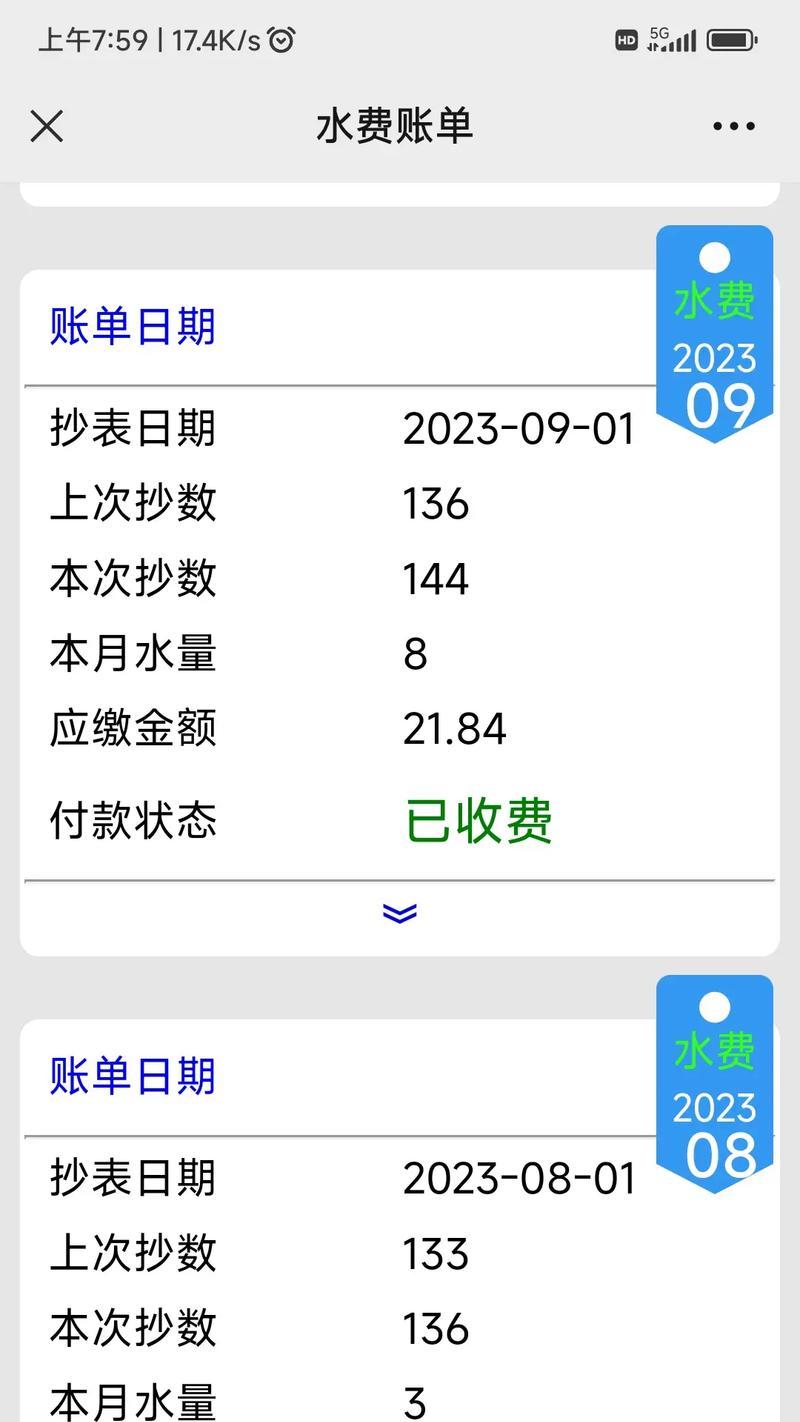Open the three-dot more options menu
800x1422 pixels.
tap(734, 126)
